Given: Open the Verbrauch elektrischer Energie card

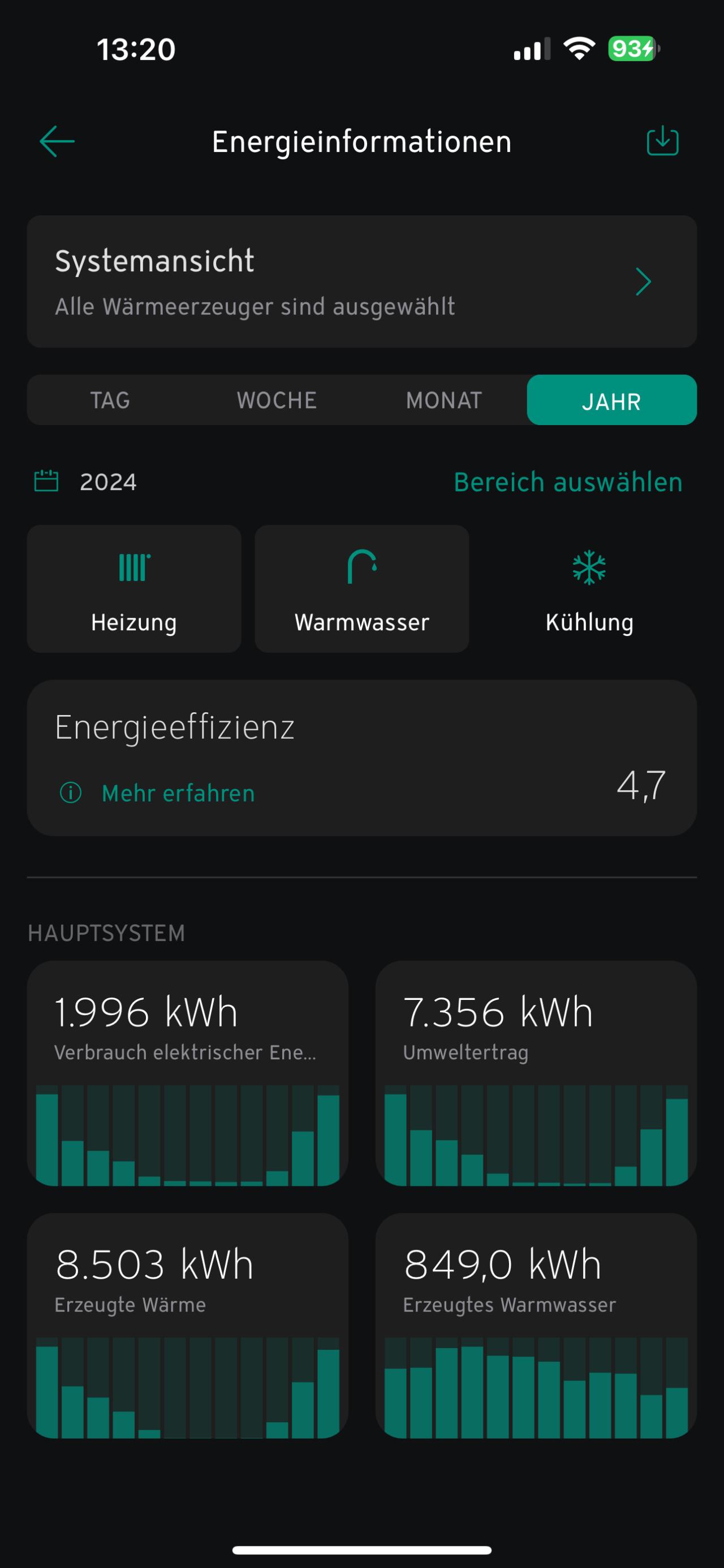Looking at the screenshot, I should (188, 1073).
